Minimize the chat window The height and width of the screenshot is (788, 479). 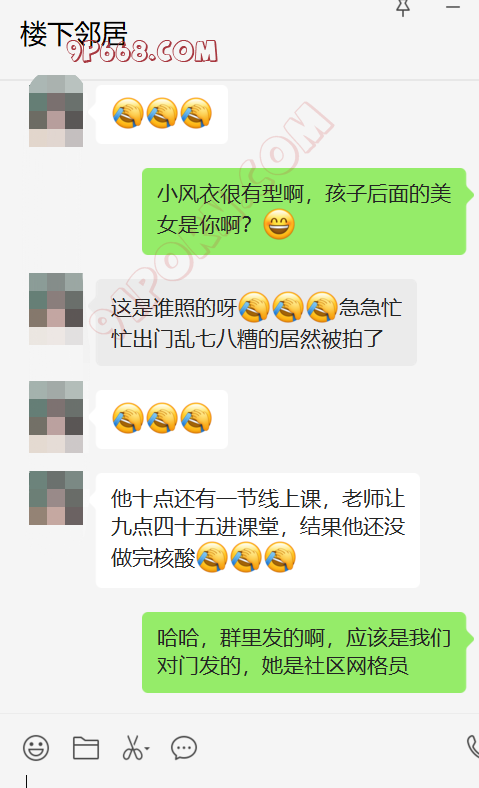[x=453, y=7]
